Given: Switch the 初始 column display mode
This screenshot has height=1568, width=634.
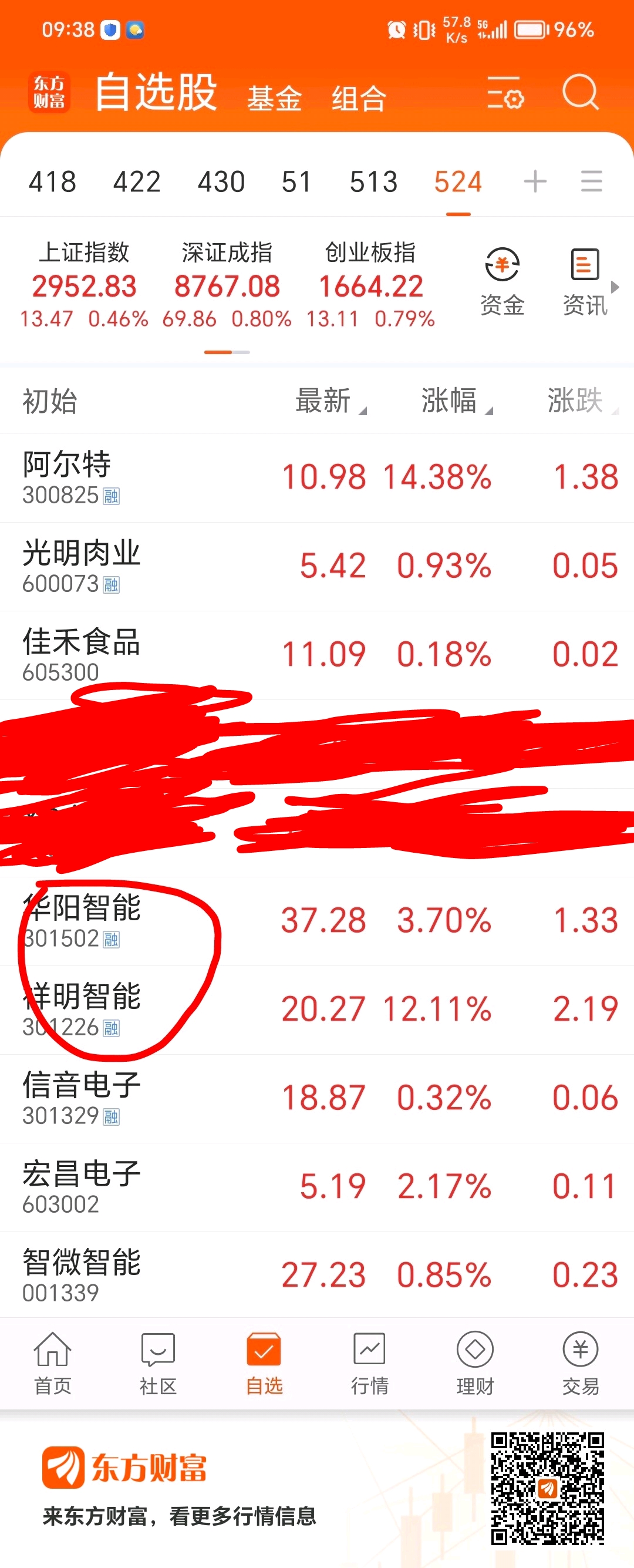Looking at the screenshot, I should [x=49, y=402].
